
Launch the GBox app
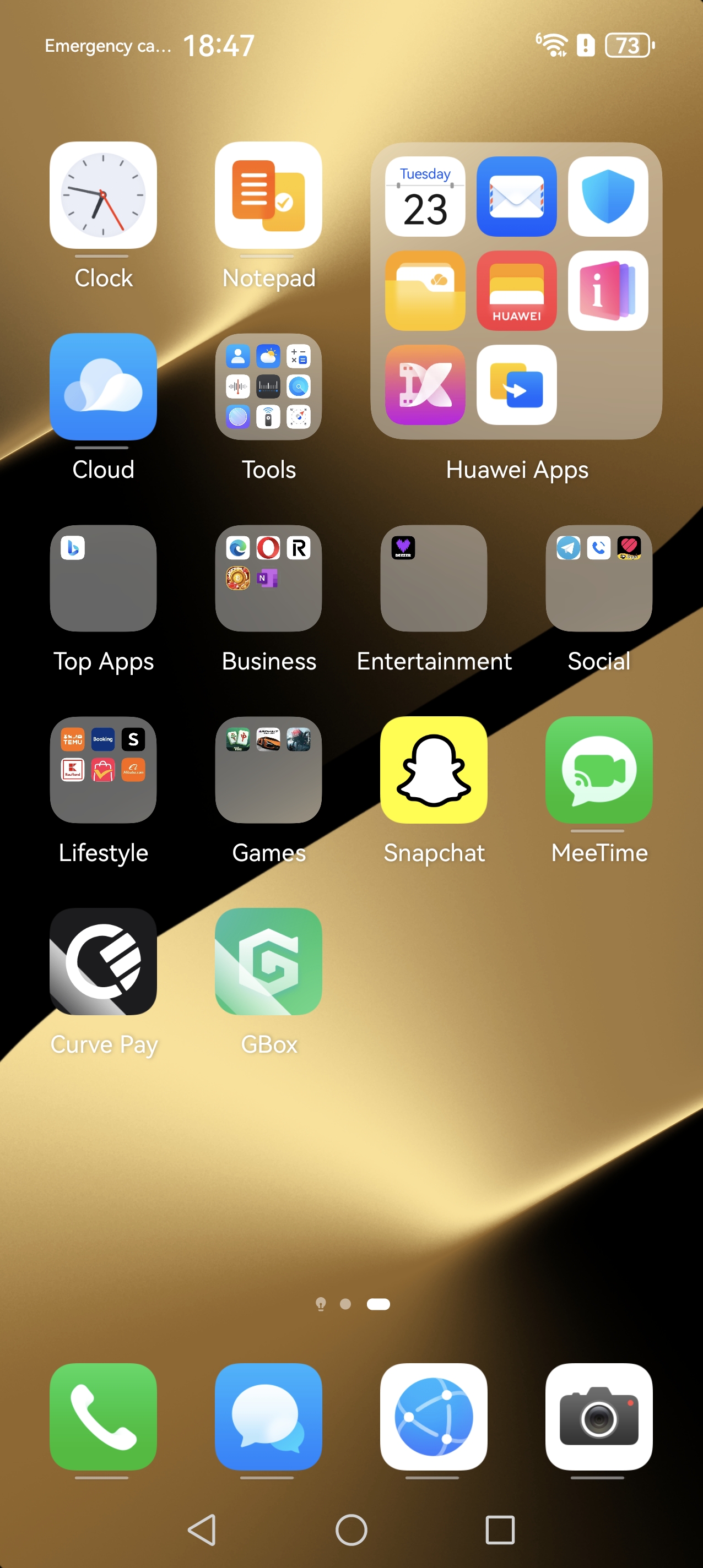[268, 961]
